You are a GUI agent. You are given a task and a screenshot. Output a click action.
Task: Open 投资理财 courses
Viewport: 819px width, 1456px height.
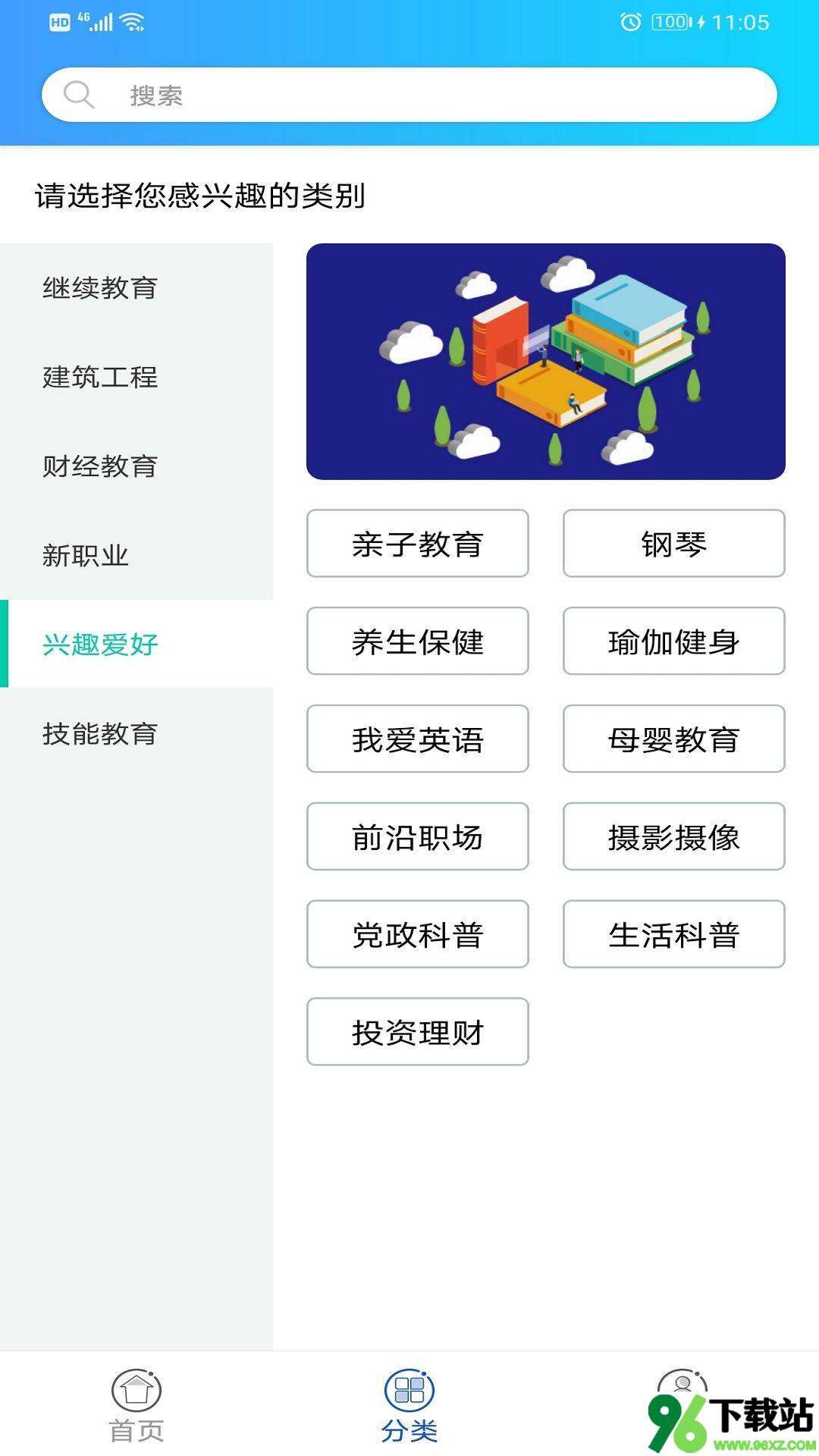(417, 1032)
